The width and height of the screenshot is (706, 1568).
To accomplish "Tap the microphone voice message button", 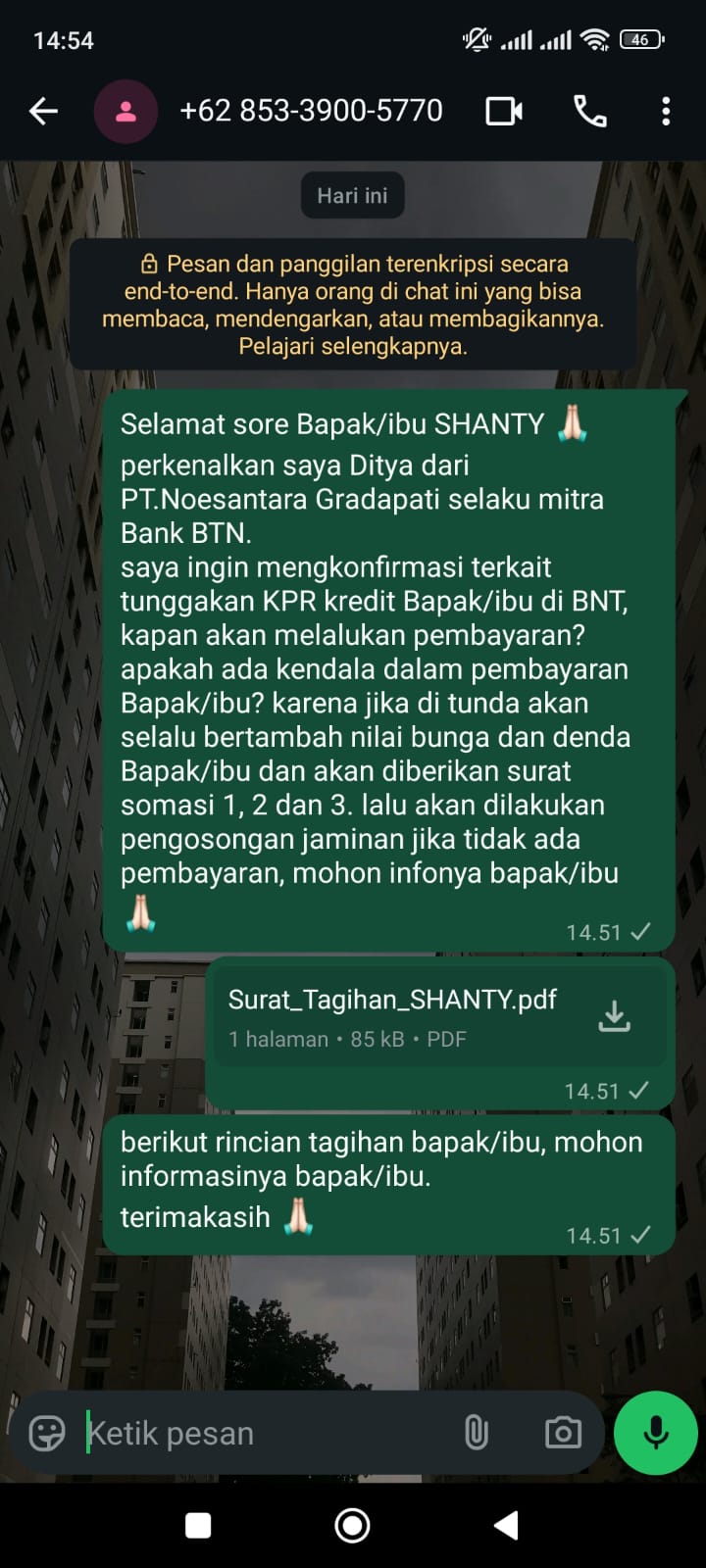I will coord(655,1433).
